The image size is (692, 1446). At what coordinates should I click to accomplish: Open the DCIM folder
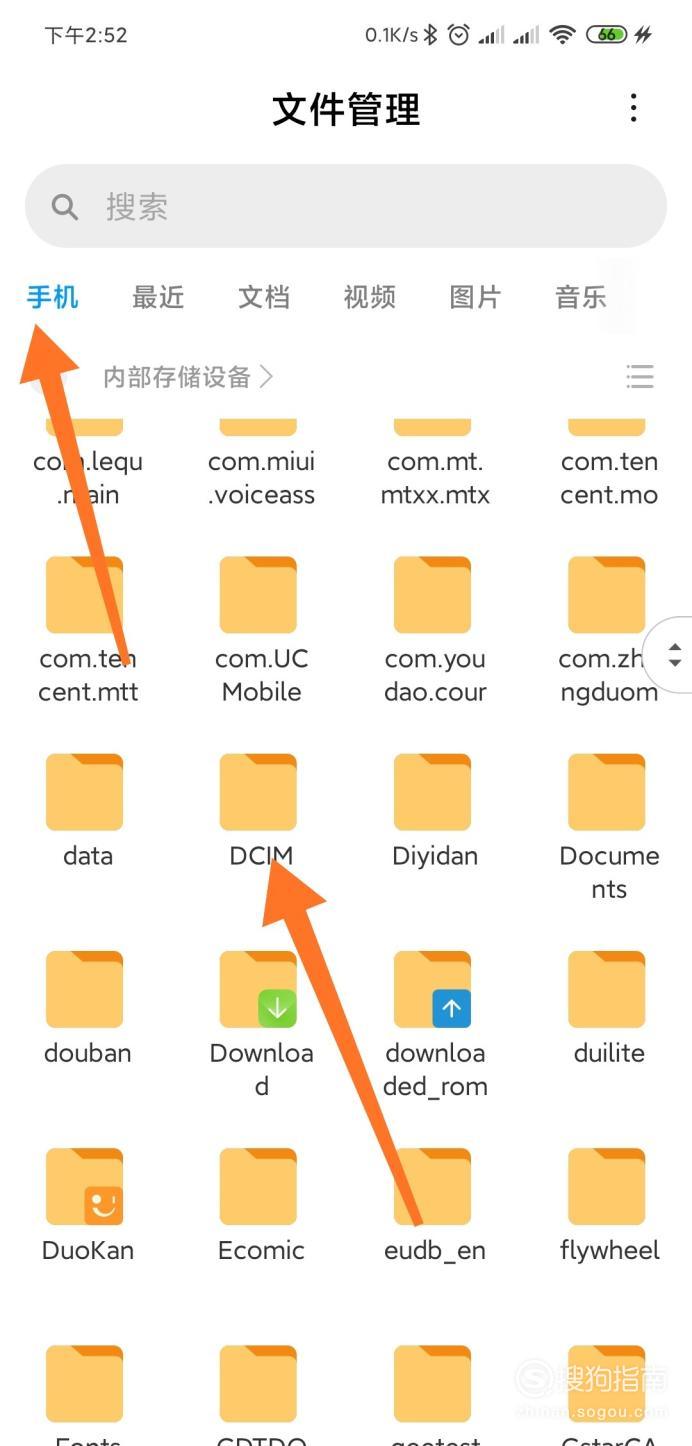click(x=259, y=811)
